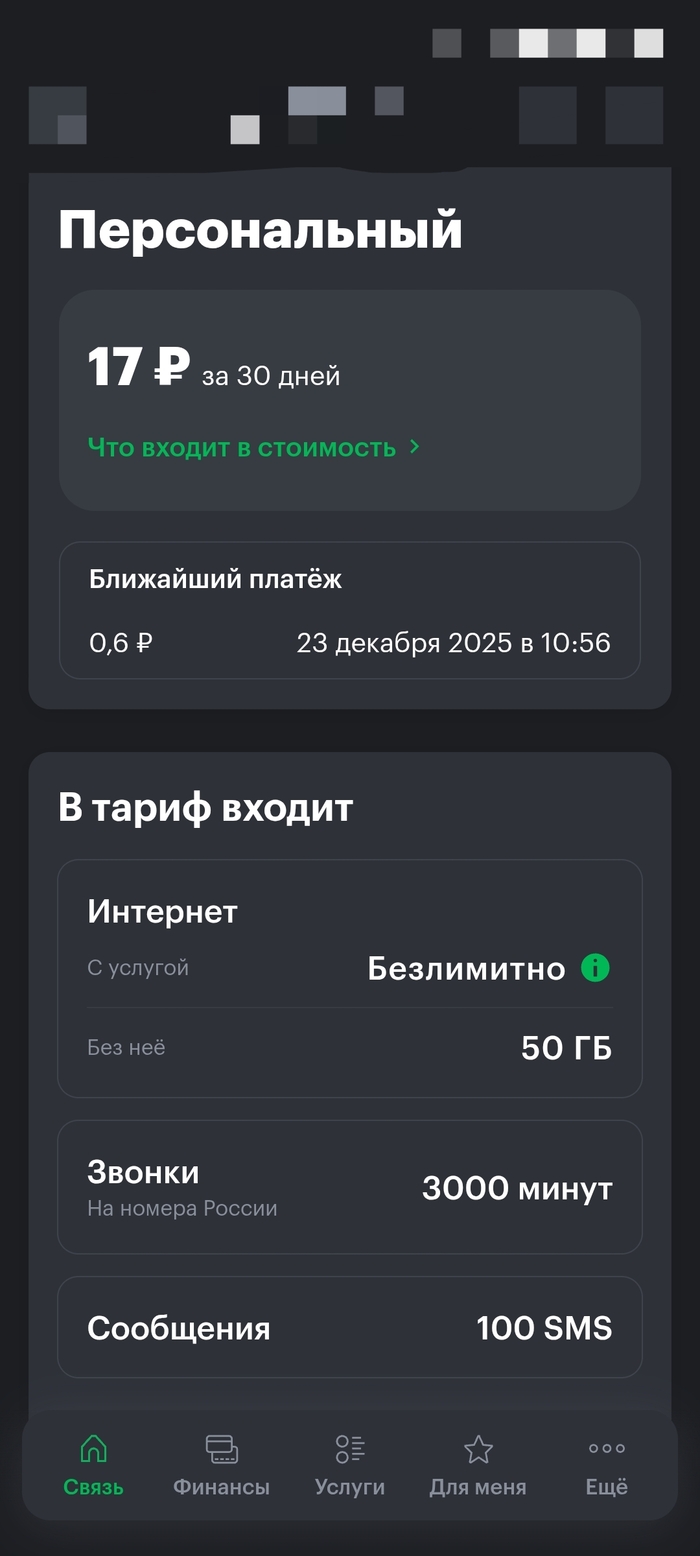Open the "Что входит в стоимость" link
700x1556 pixels.
(x=253, y=447)
